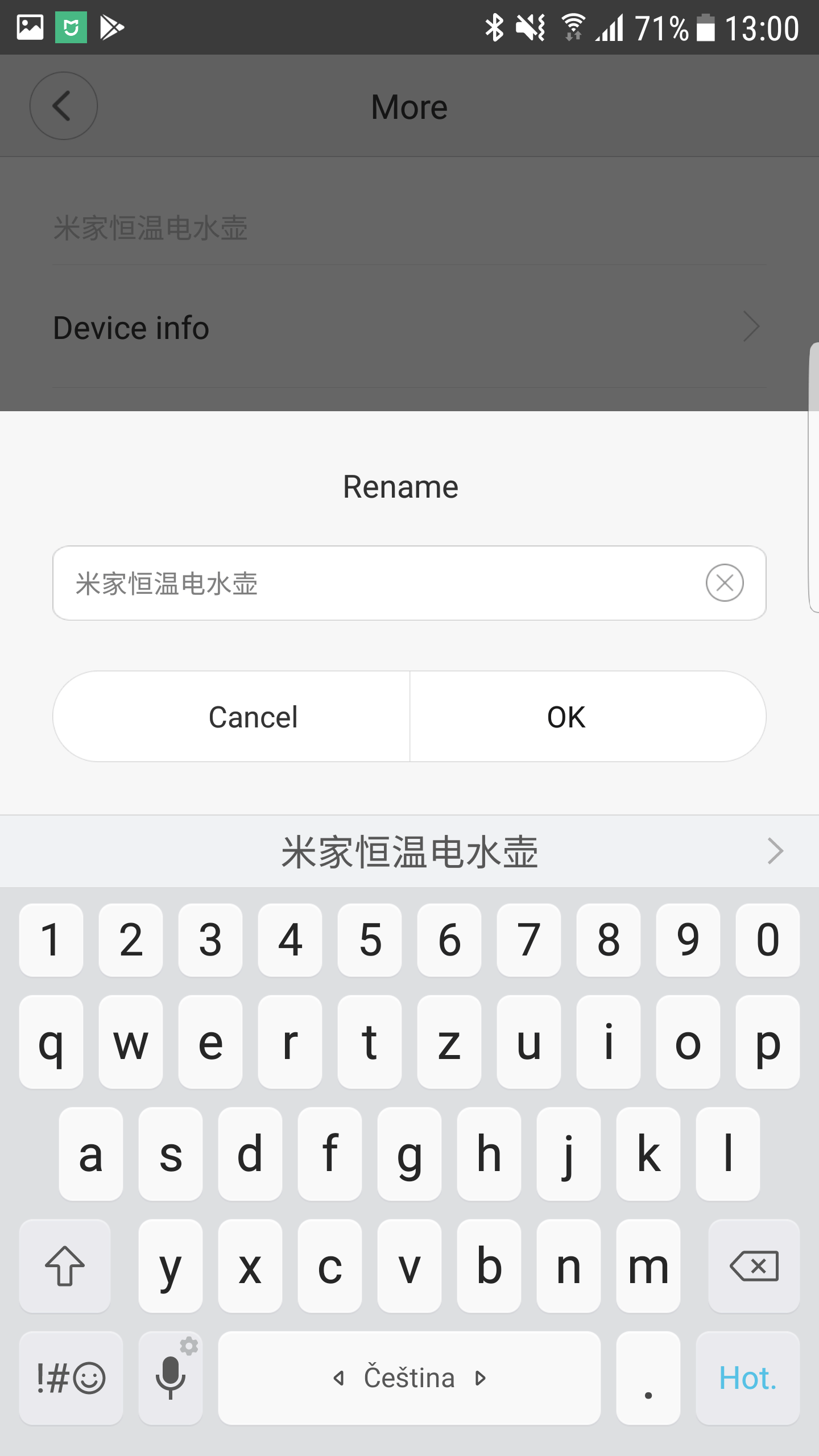Confirm the rename with OK
Image resolution: width=819 pixels, height=1456 pixels.
click(x=588, y=717)
